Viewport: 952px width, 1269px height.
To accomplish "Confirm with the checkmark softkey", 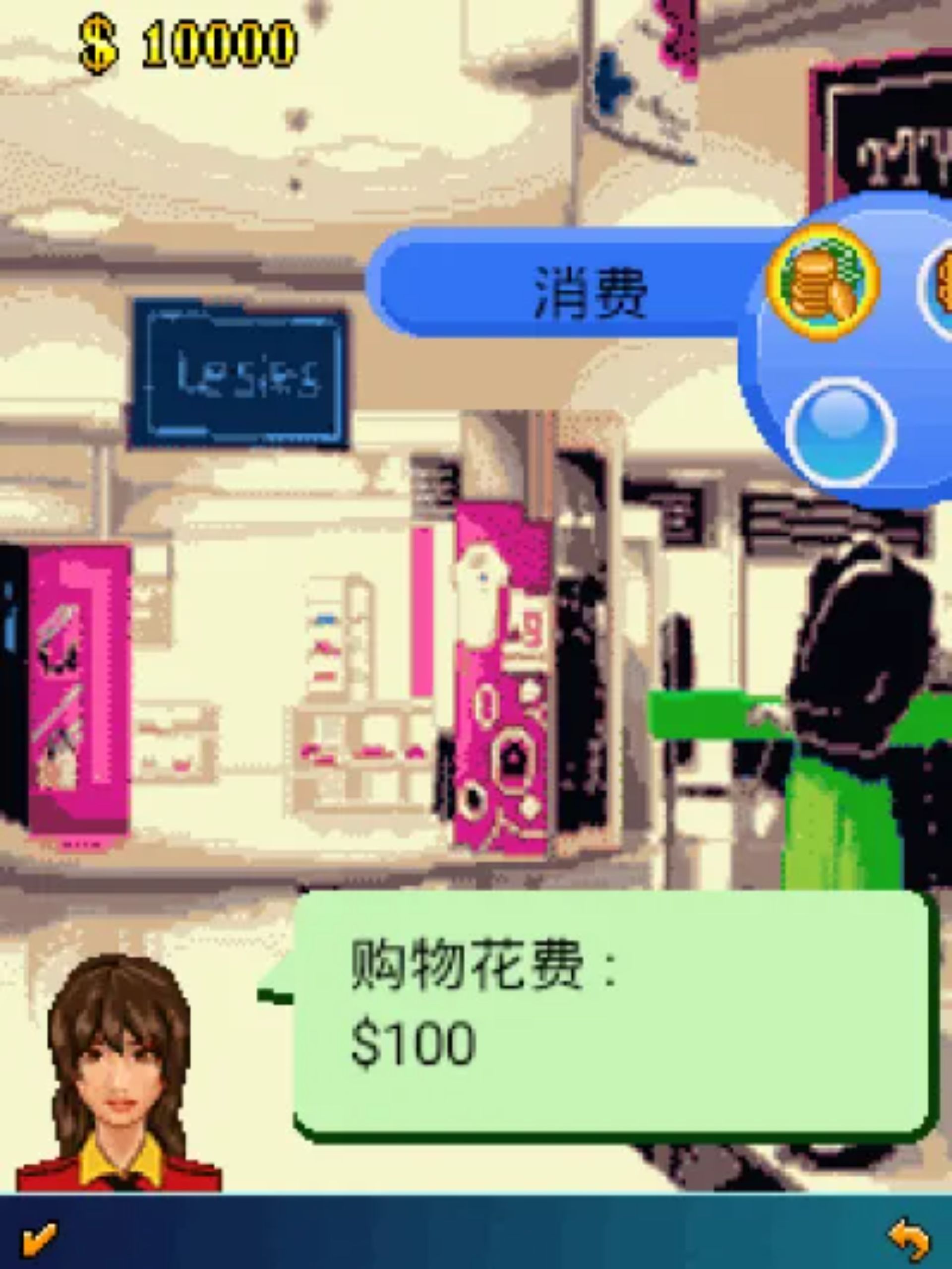I will [39, 1240].
